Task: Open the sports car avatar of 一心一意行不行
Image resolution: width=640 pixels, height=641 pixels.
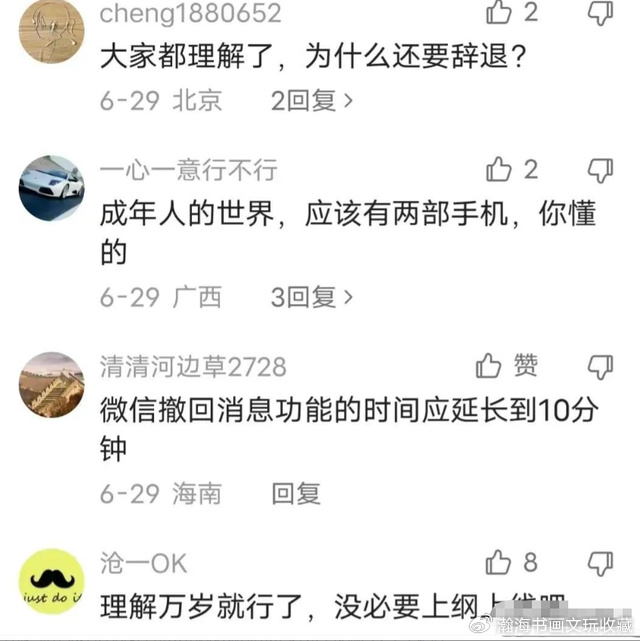Action: pos(51,188)
